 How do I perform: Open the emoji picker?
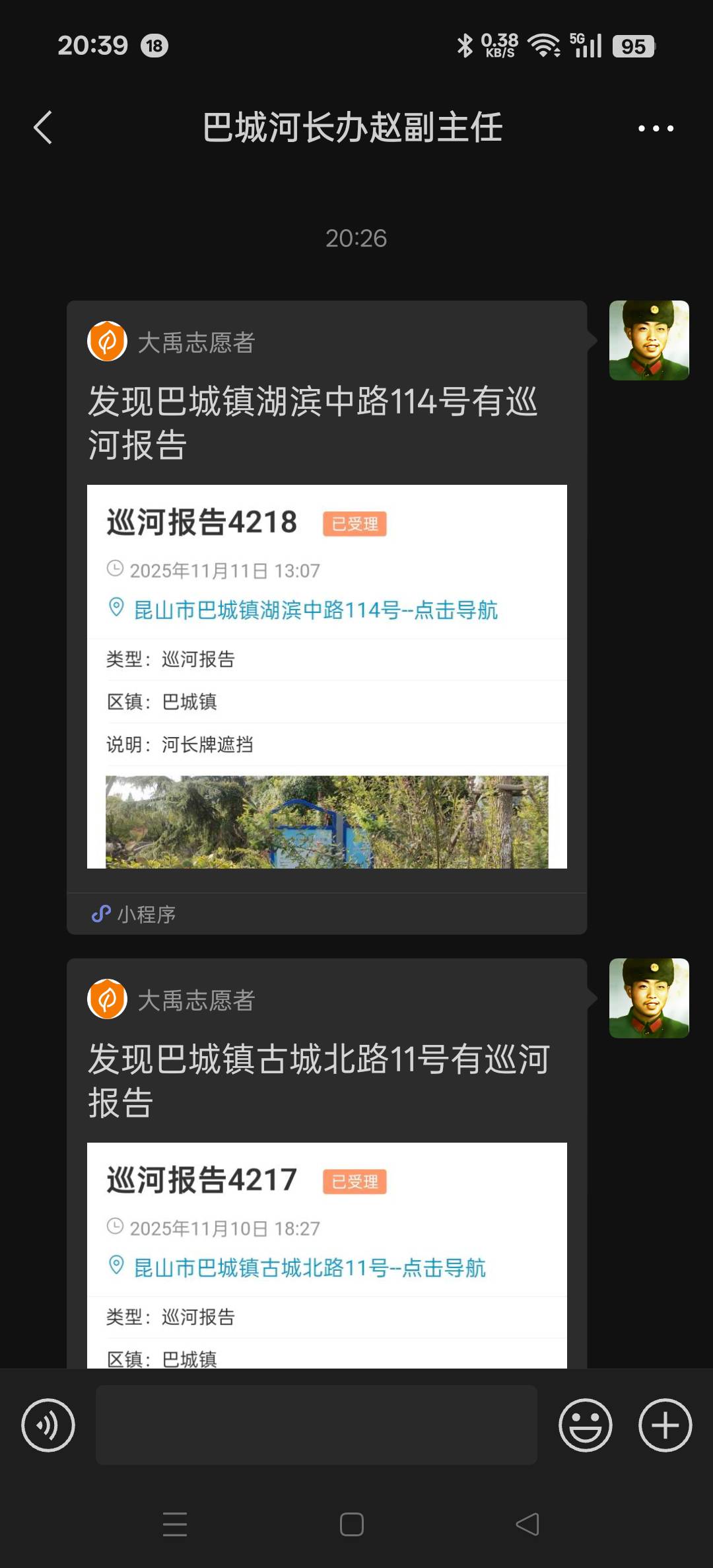[x=586, y=1425]
